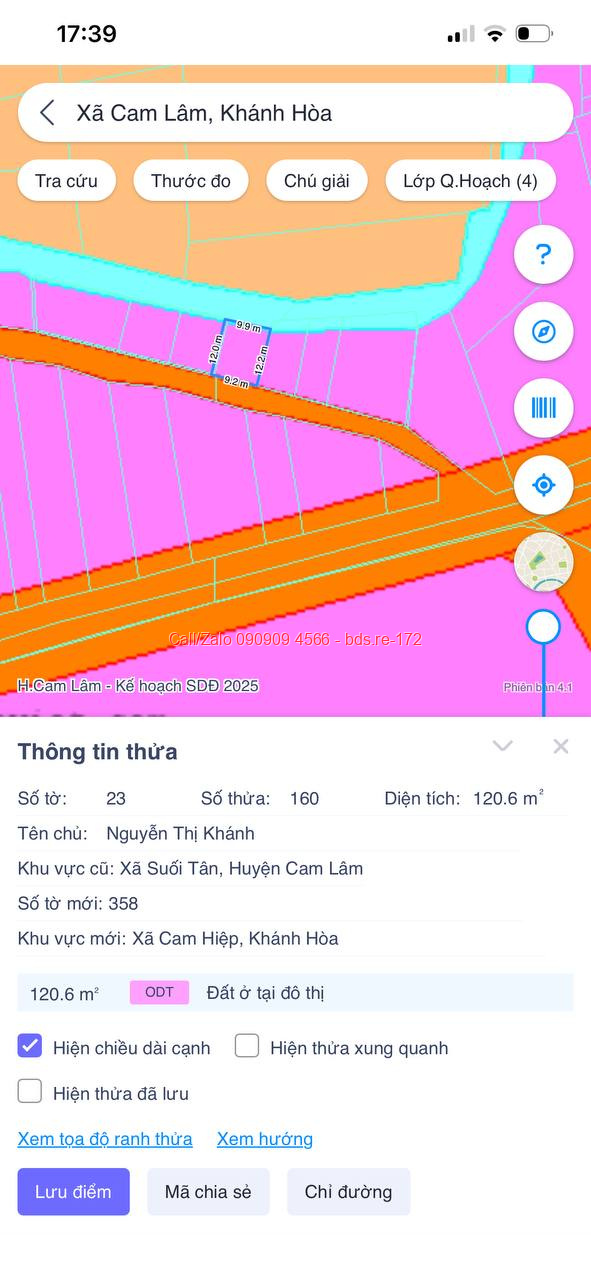Uncheck Hiện chiều dài cạnh
Viewport: 591px width, 1280px height.
coord(30,1046)
